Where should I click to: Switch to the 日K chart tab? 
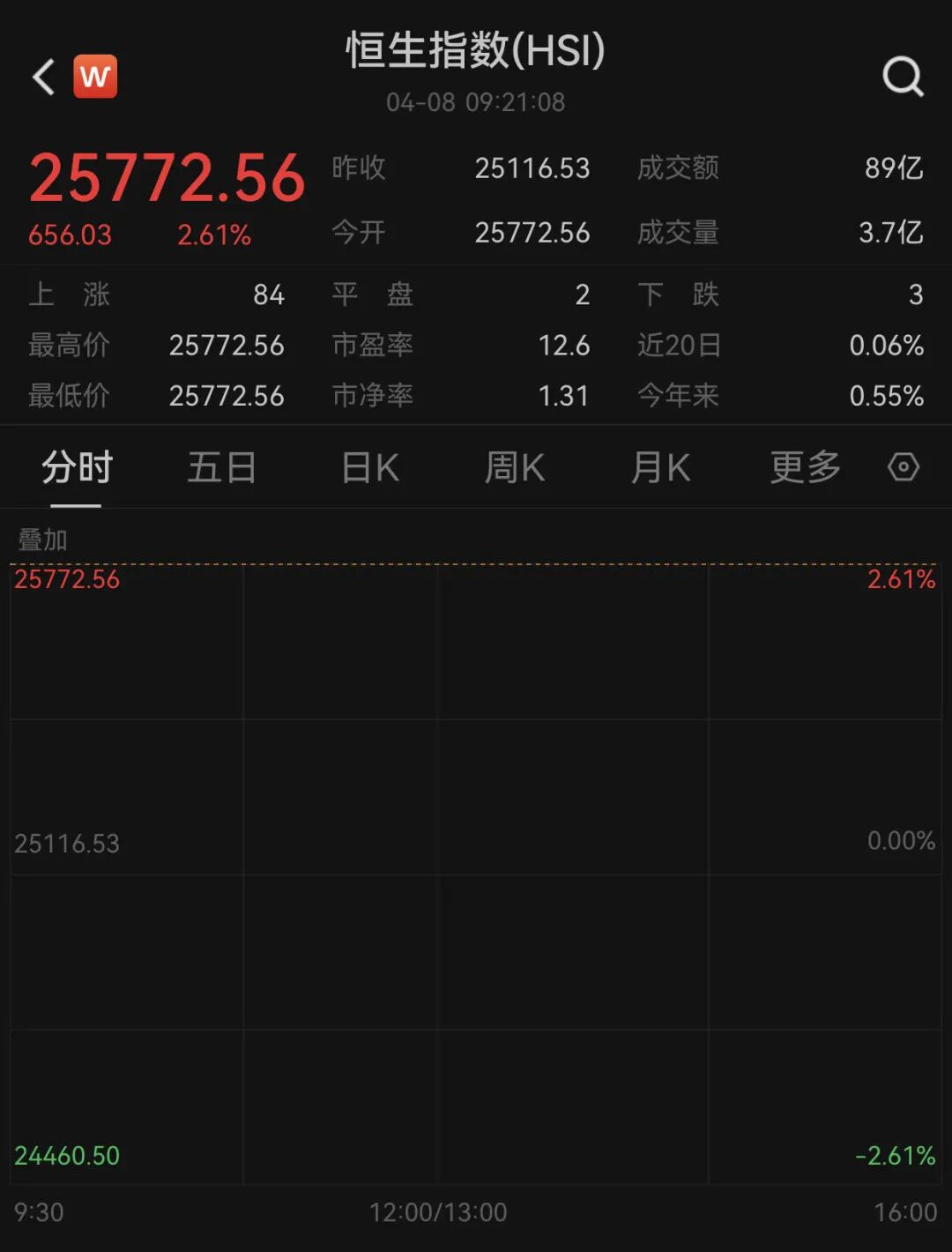pos(370,467)
